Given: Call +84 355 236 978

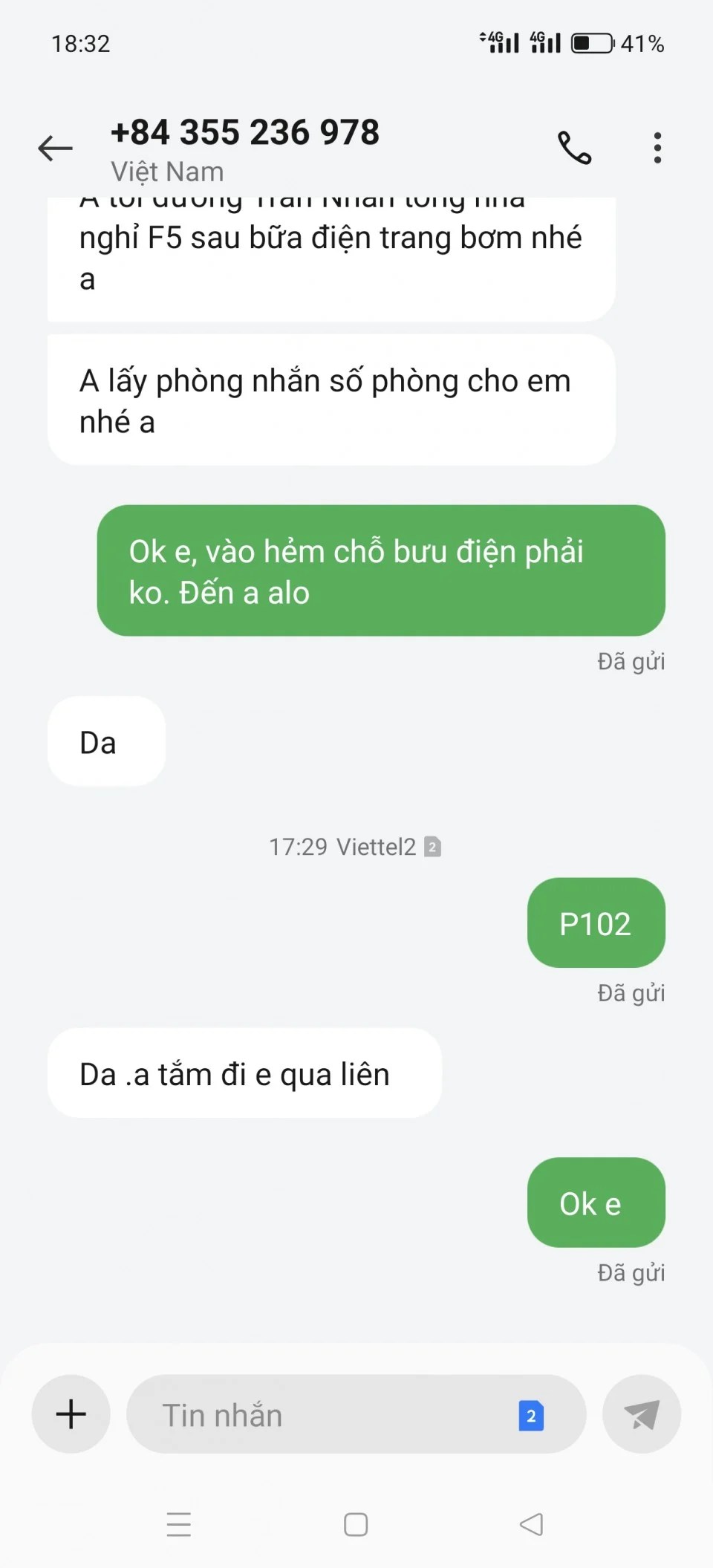Looking at the screenshot, I should [574, 148].
